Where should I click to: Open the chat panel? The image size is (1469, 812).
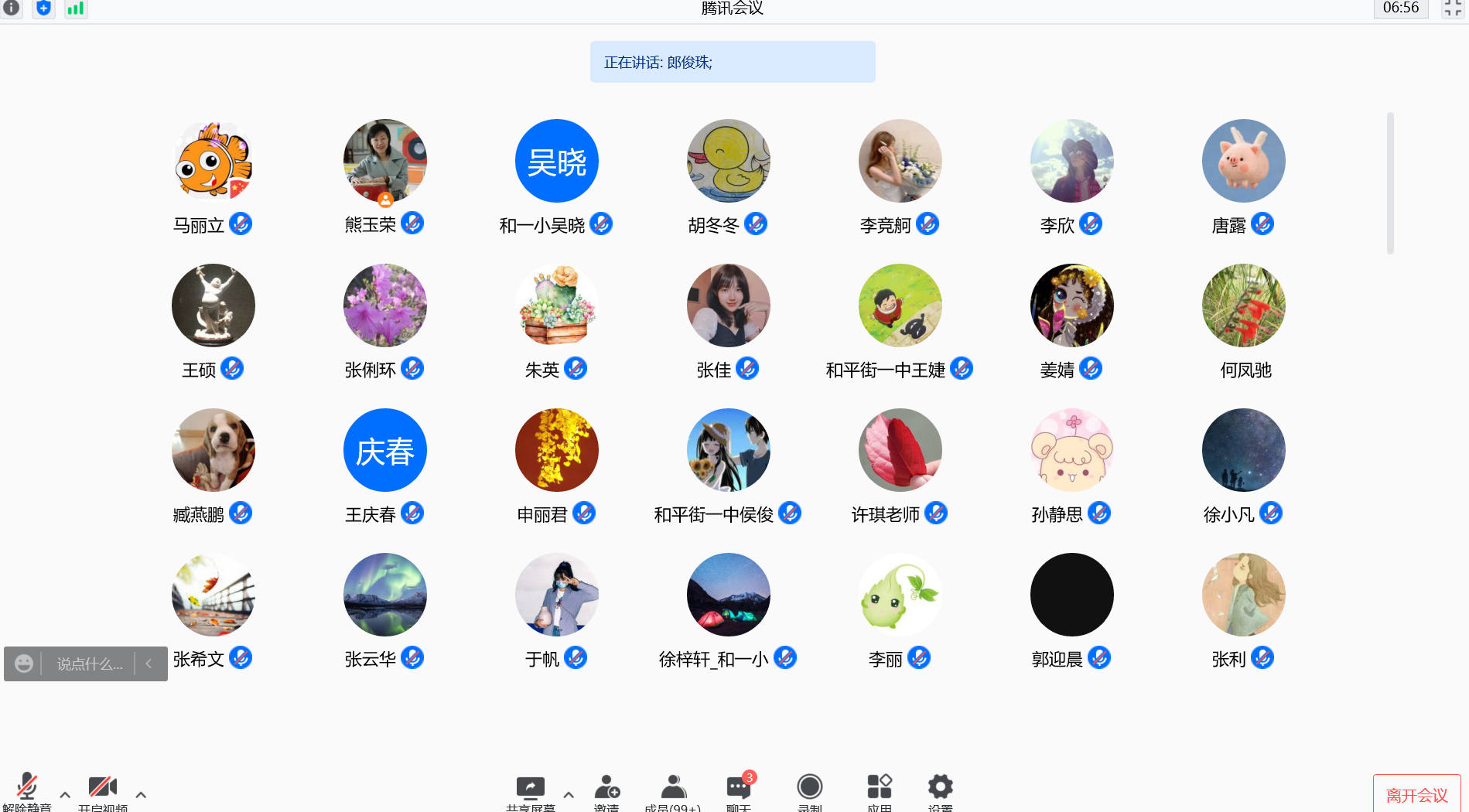tap(739, 790)
